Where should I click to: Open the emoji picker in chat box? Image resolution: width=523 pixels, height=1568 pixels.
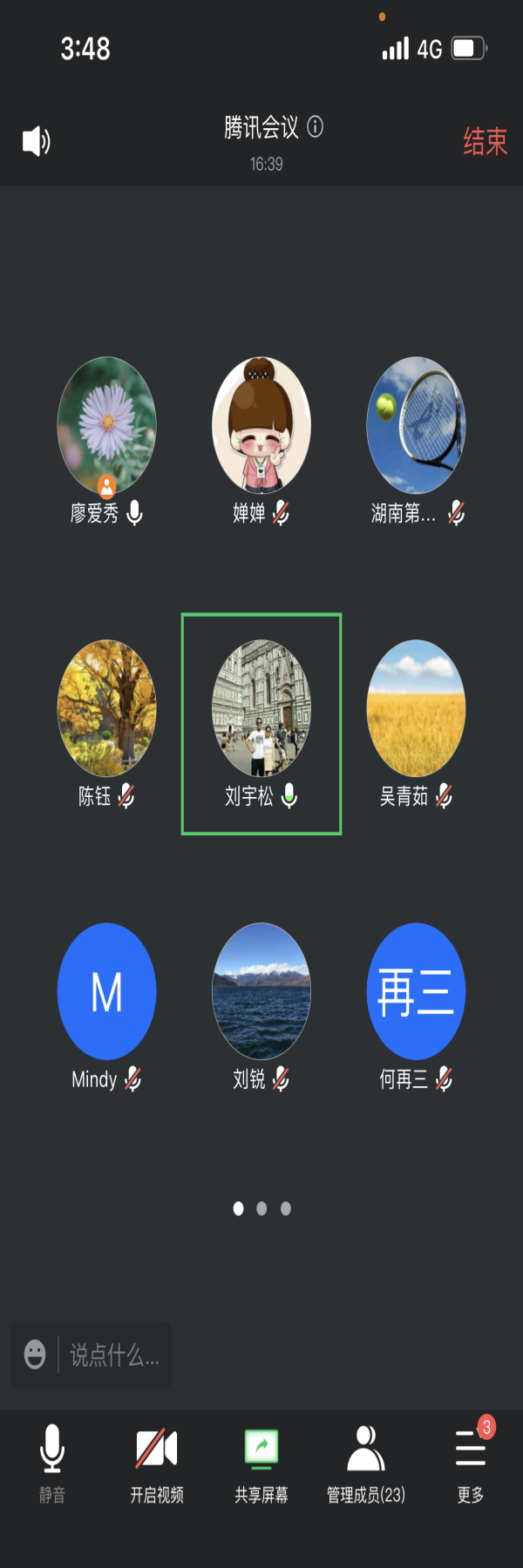(x=35, y=1355)
